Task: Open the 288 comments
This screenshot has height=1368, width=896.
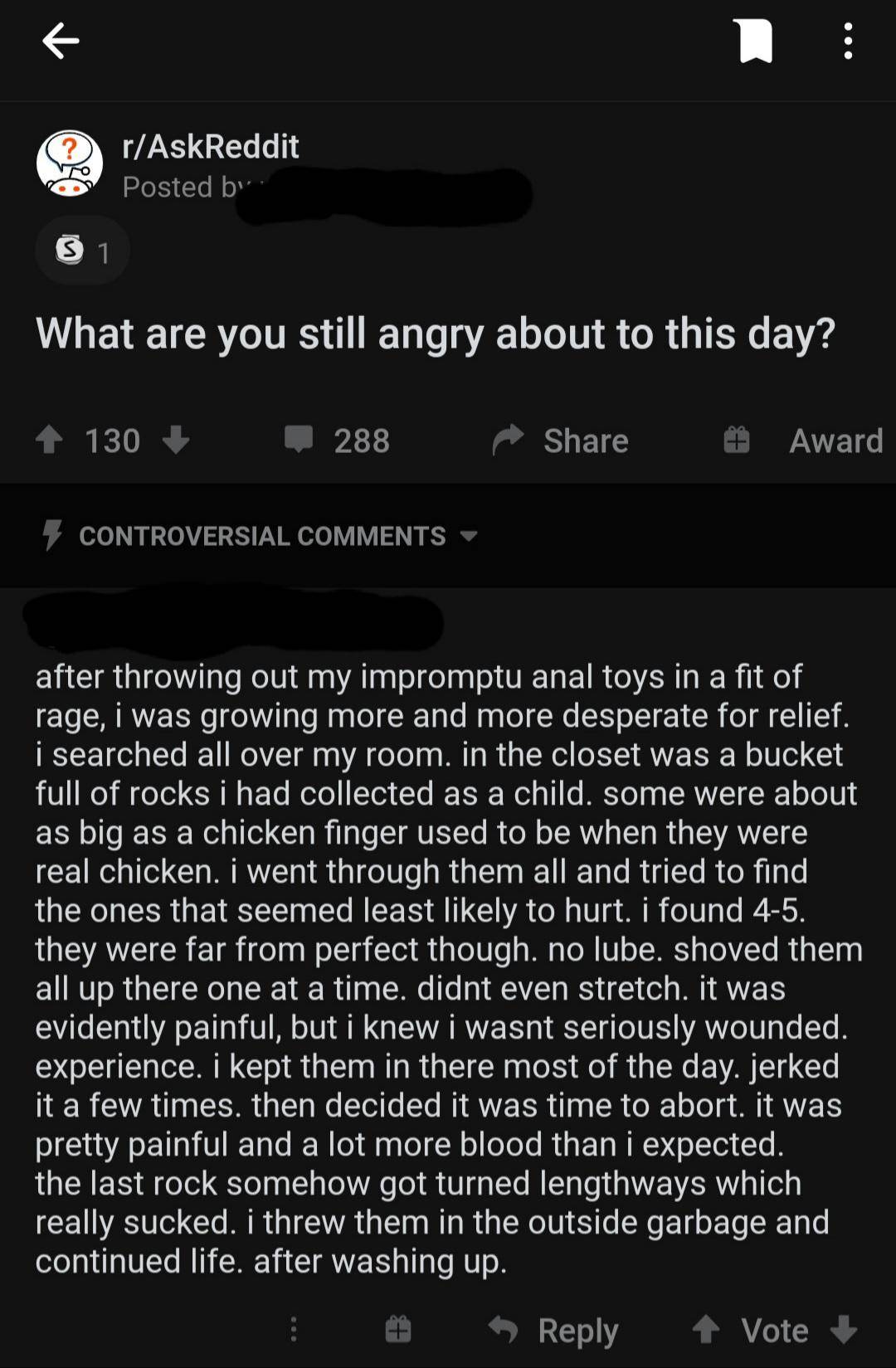Action: [x=338, y=440]
